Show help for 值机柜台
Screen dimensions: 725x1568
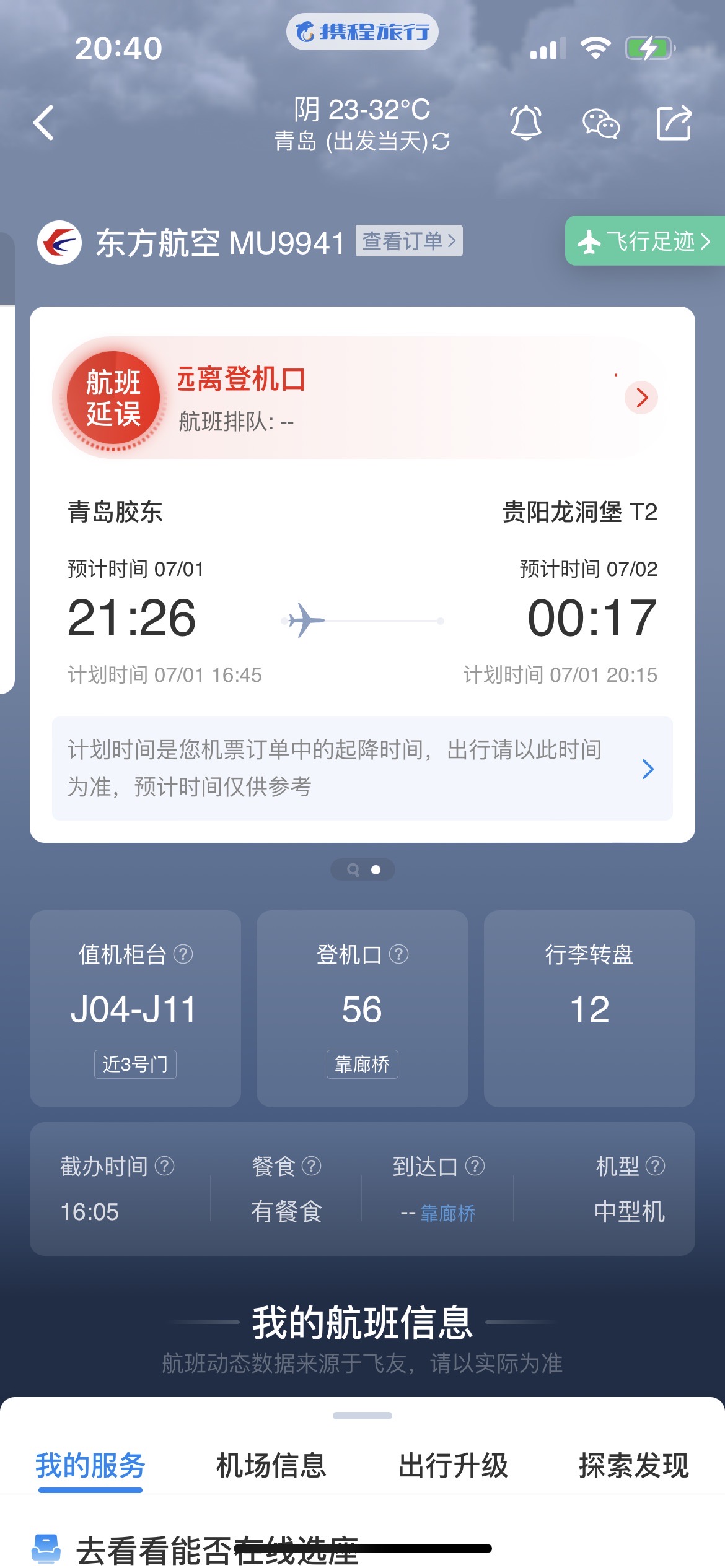point(183,954)
